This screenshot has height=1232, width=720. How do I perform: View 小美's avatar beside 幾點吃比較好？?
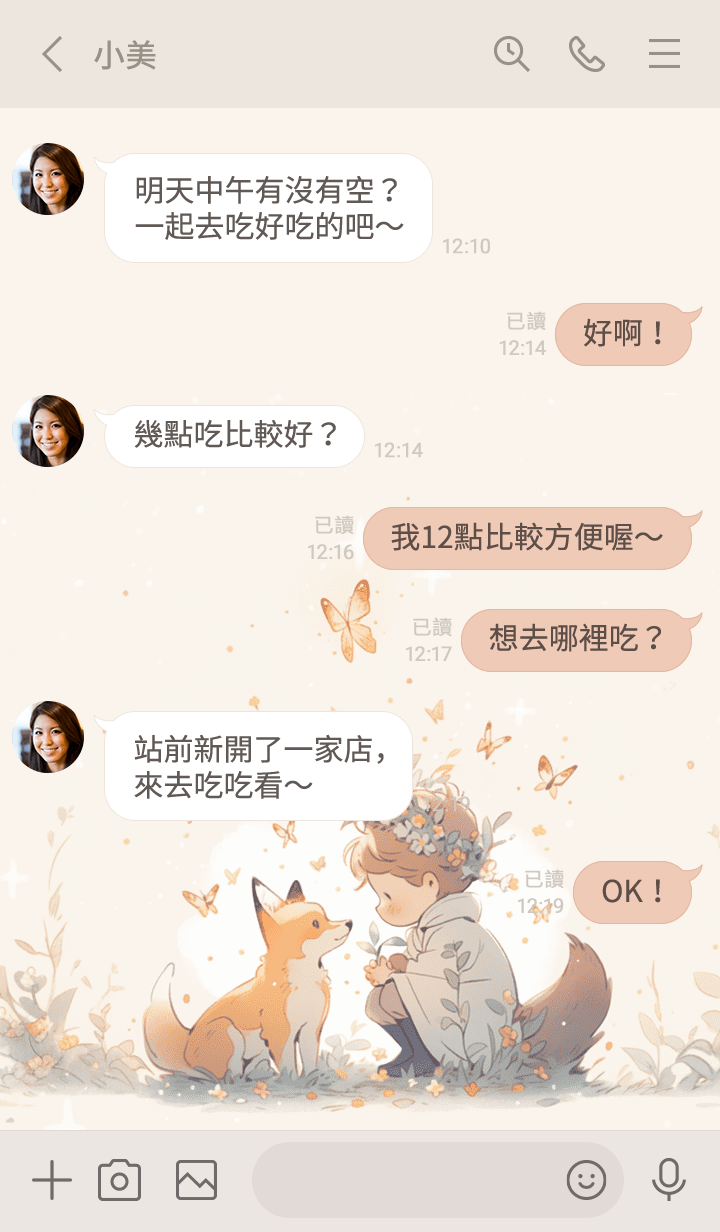pyautogui.click(x=48, y=431)
